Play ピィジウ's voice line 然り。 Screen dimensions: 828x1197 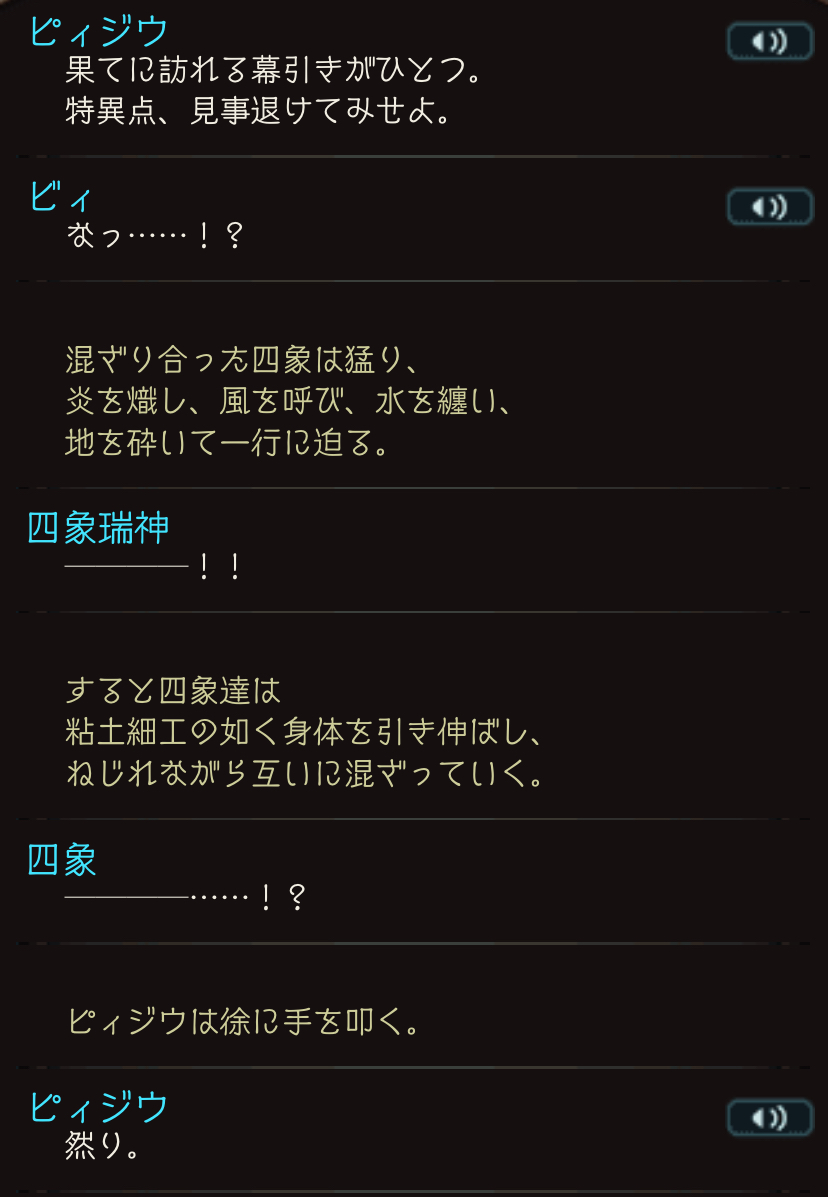click(x=770, y=1117)
